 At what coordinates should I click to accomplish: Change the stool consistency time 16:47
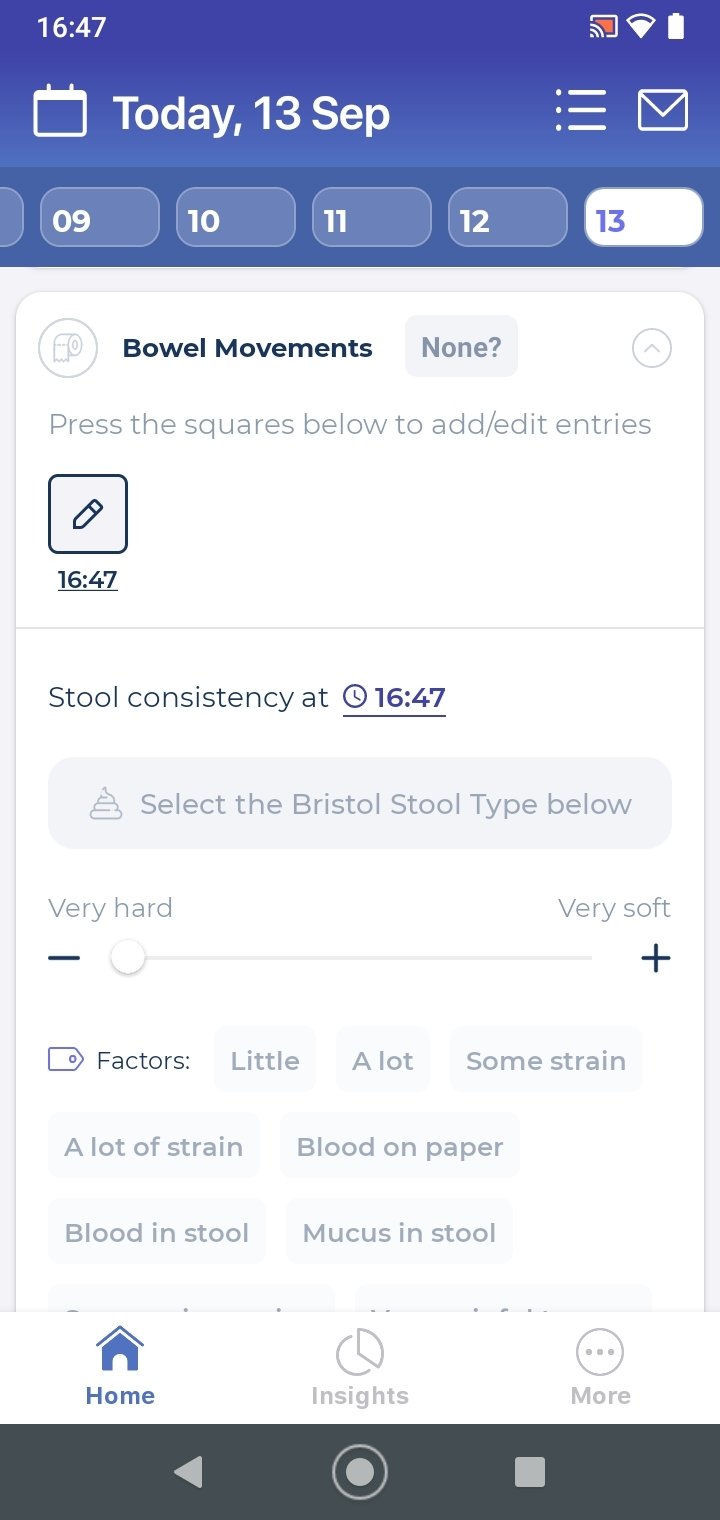(x=395, y=697)
